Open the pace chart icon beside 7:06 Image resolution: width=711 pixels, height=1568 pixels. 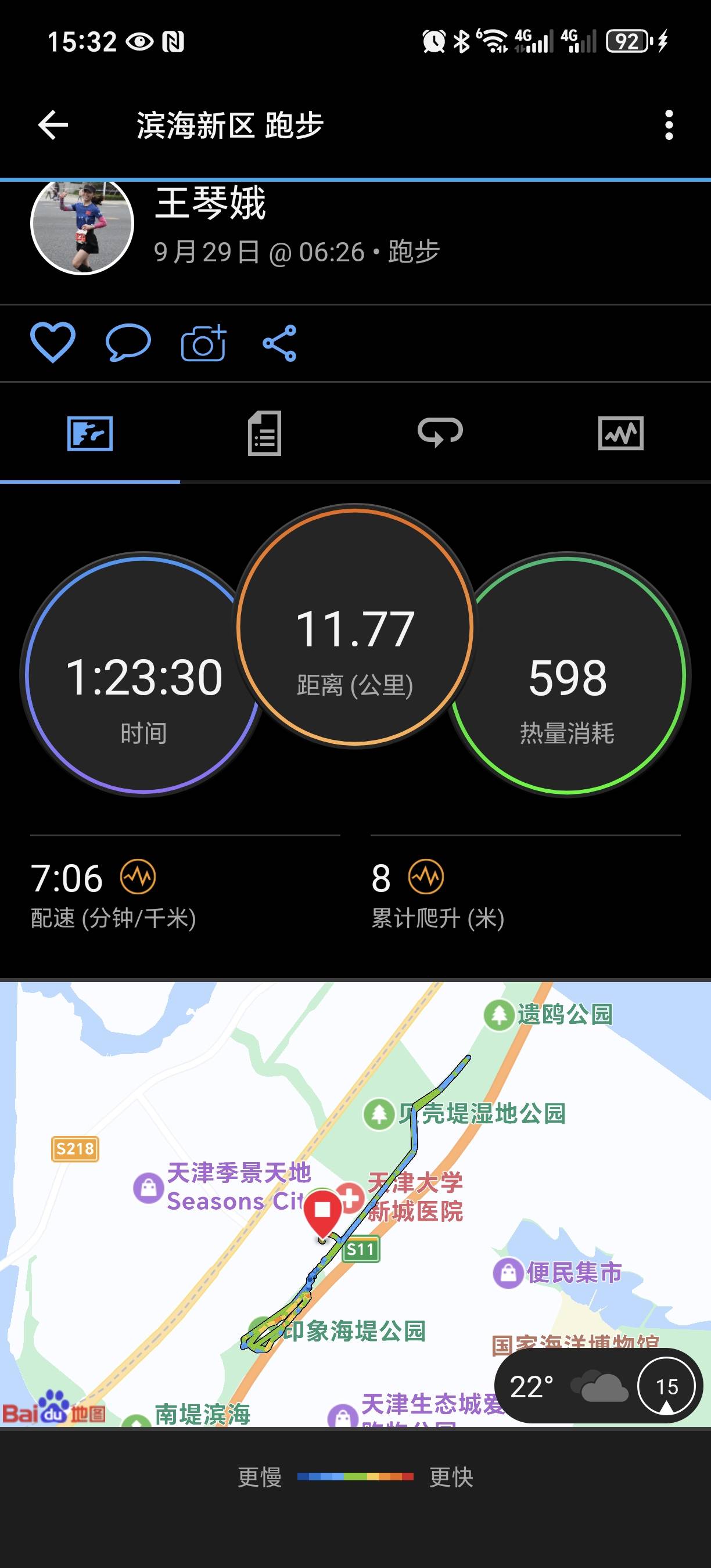[x=138, y=877]
